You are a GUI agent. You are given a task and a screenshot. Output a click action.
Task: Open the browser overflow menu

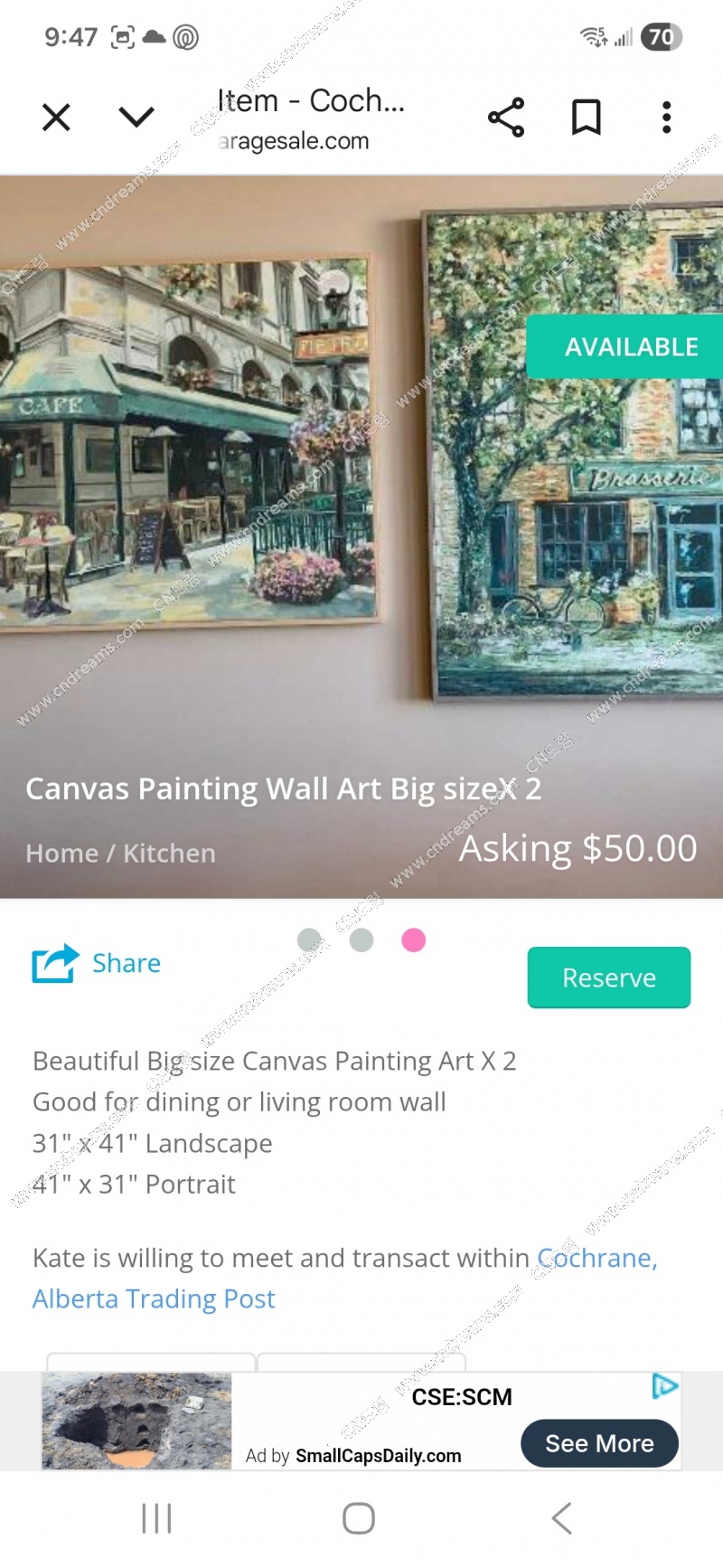click(666, 118)
